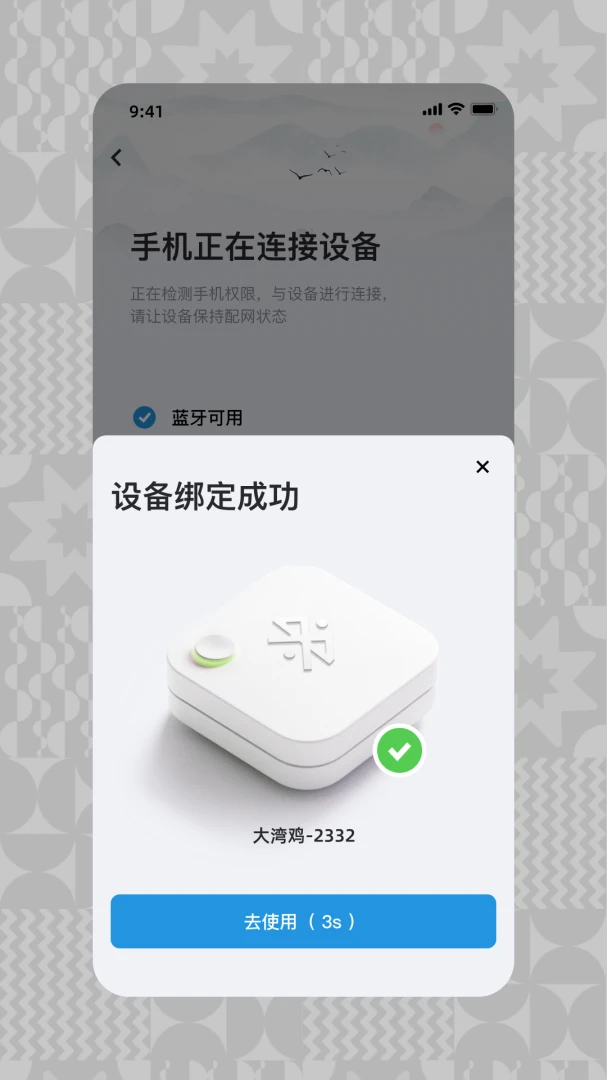Close the 设备绑定成功 dialog

(x=482, y=467)
